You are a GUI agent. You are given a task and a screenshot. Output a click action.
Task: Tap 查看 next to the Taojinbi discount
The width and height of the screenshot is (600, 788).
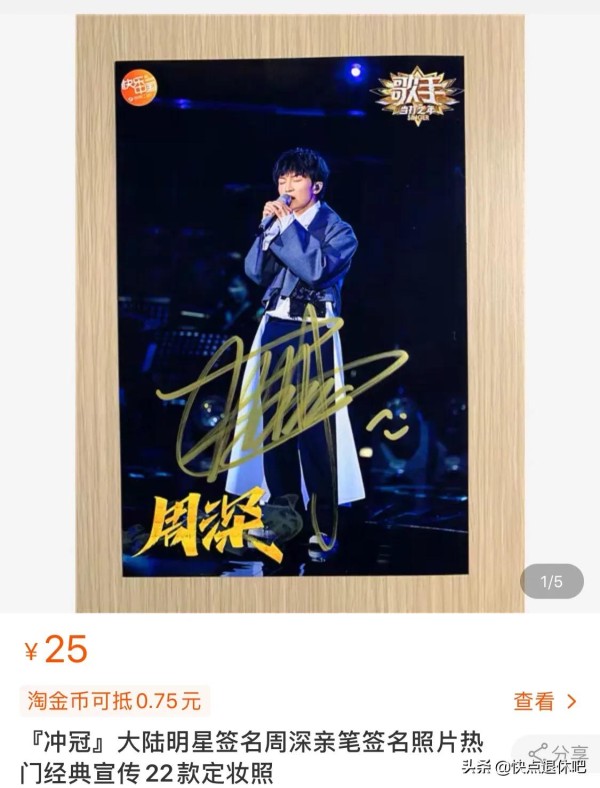coord(545,702)
